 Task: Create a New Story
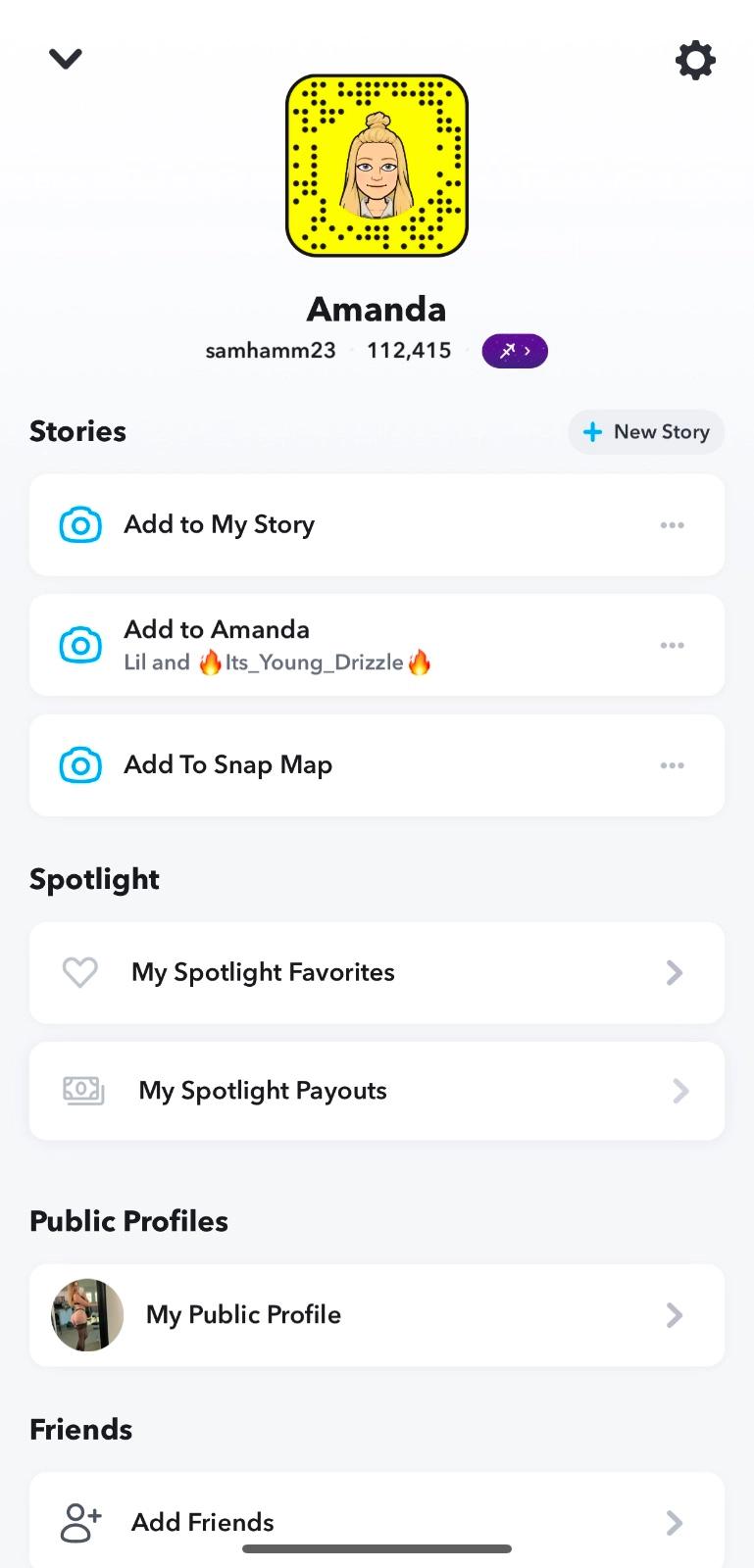tap(646, 432)
